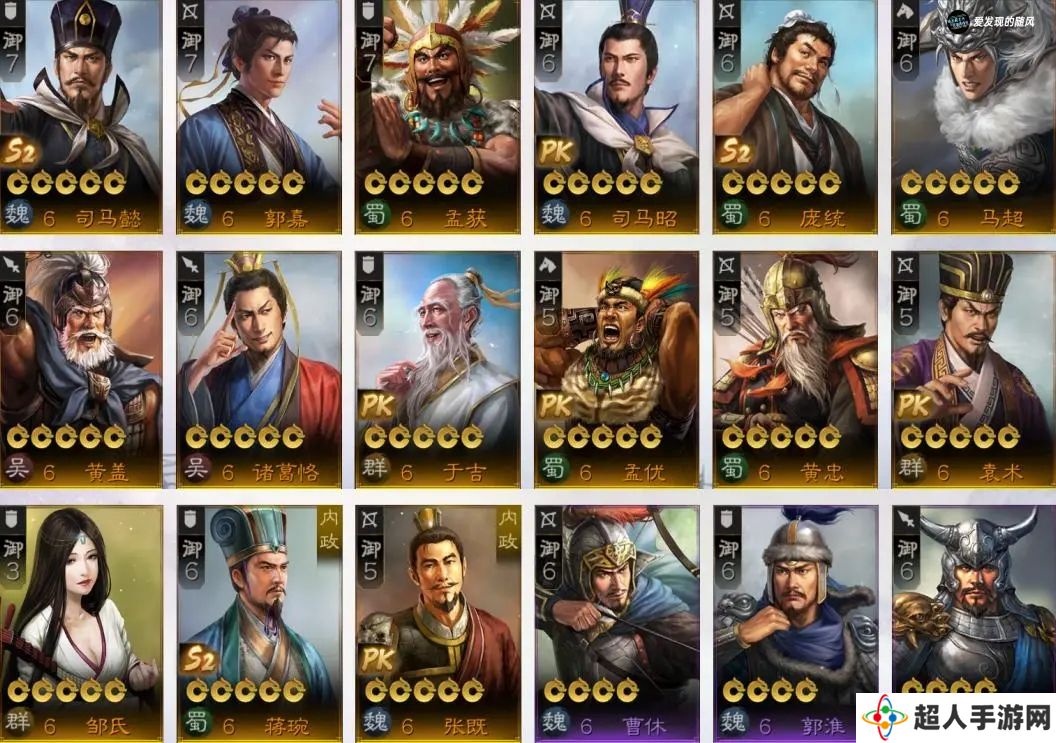Image resolution: width=1056 pixels, height=743 pixels.
Task: Open the 黄盖 hero card
Action: point(80,368)
